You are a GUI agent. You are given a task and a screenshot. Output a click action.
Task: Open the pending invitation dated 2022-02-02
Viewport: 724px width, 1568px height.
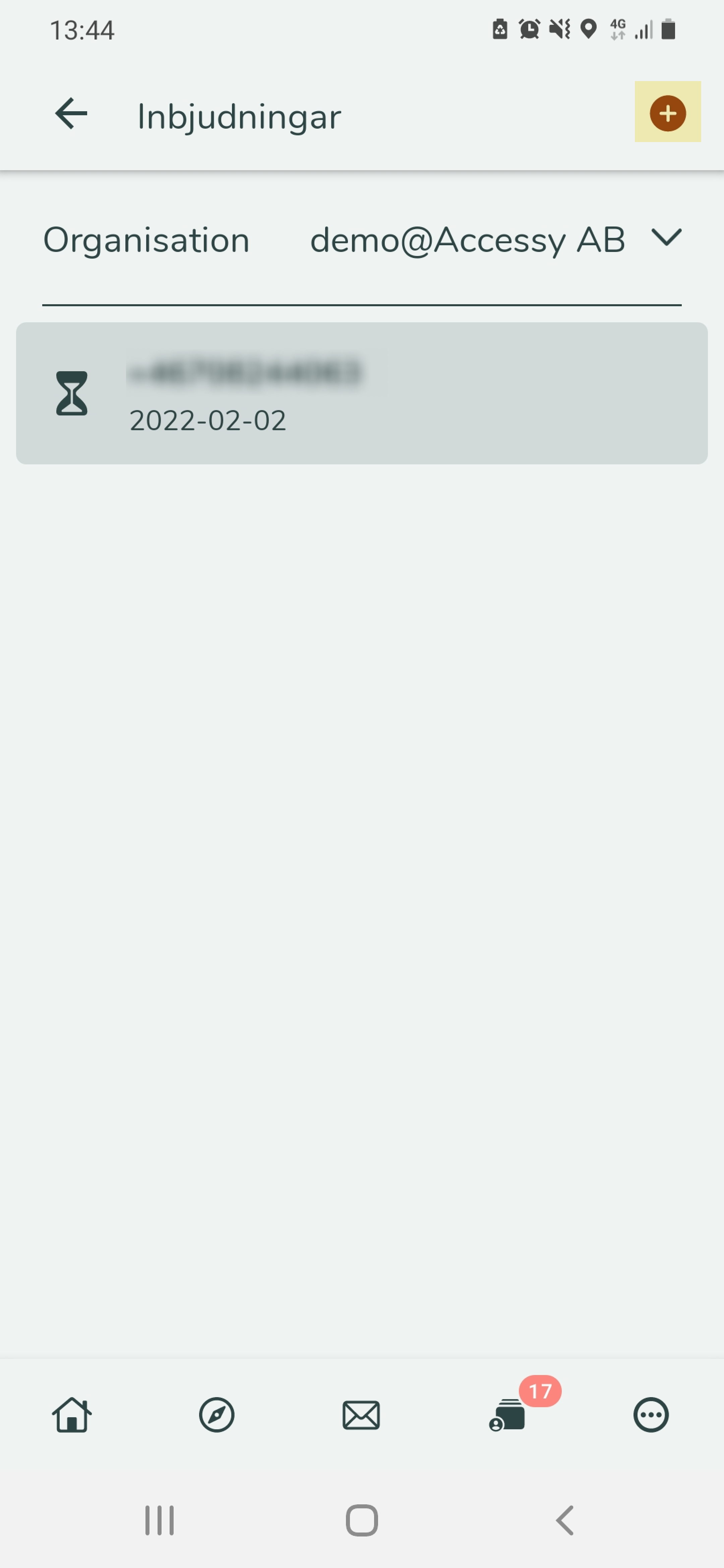[x=362, y=393]
